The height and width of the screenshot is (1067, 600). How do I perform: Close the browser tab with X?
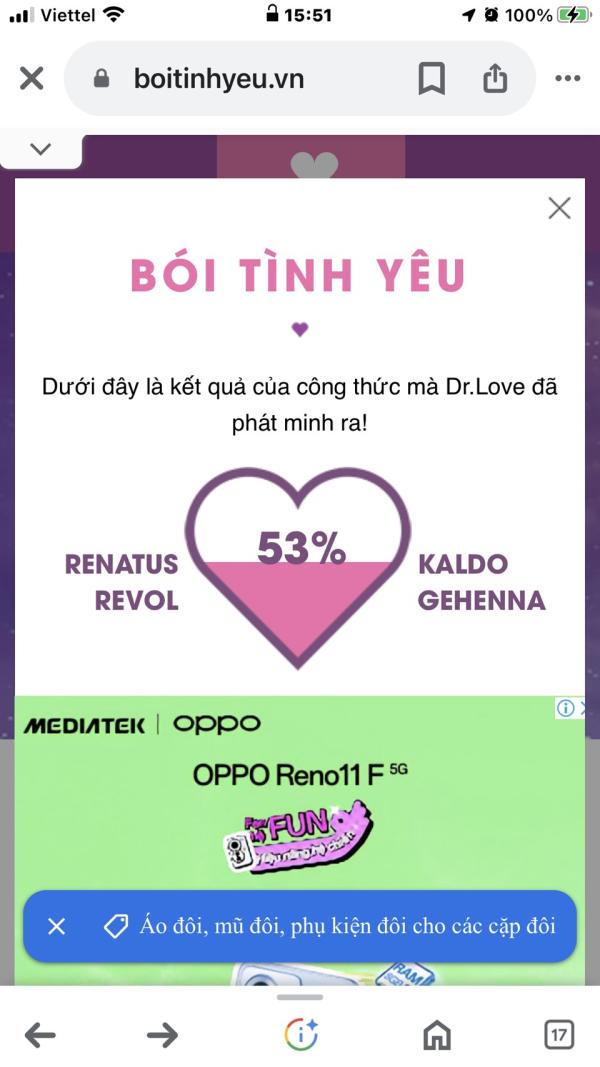tap(32, 79)
